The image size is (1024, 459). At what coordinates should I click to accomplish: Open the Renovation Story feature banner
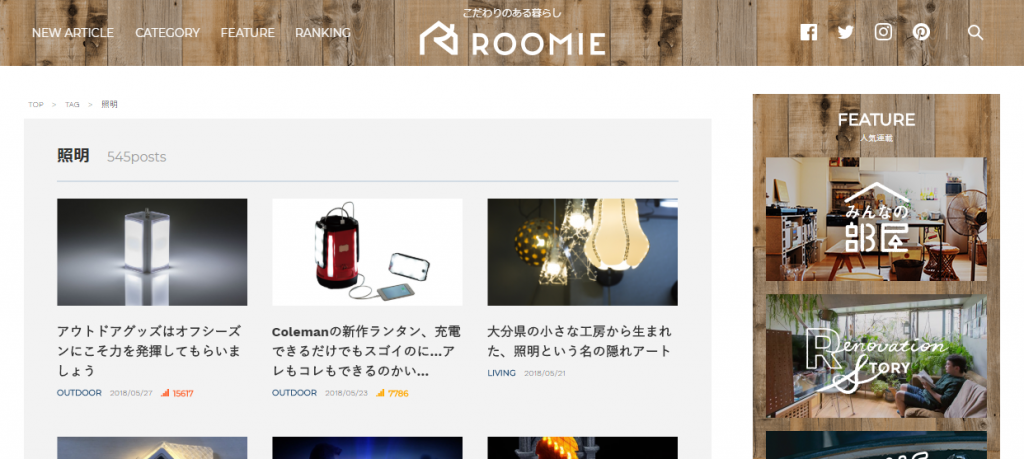(876, 356)
